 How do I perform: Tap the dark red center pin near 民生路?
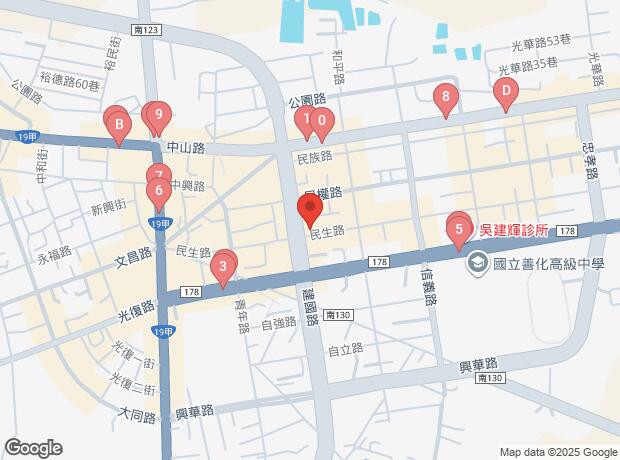[310, 211]
